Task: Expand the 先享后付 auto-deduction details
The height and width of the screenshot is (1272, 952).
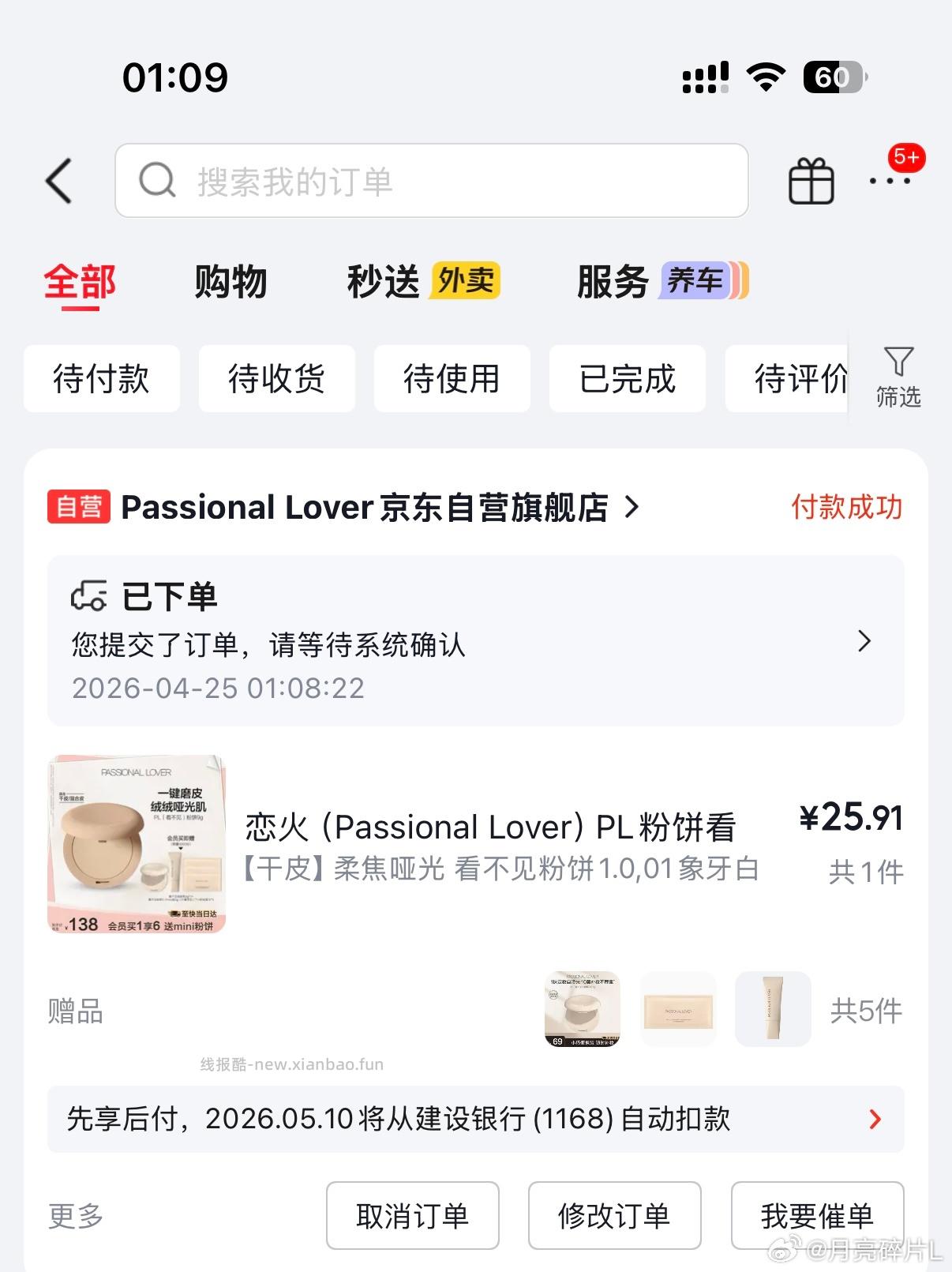Action: coord(873,1119)
